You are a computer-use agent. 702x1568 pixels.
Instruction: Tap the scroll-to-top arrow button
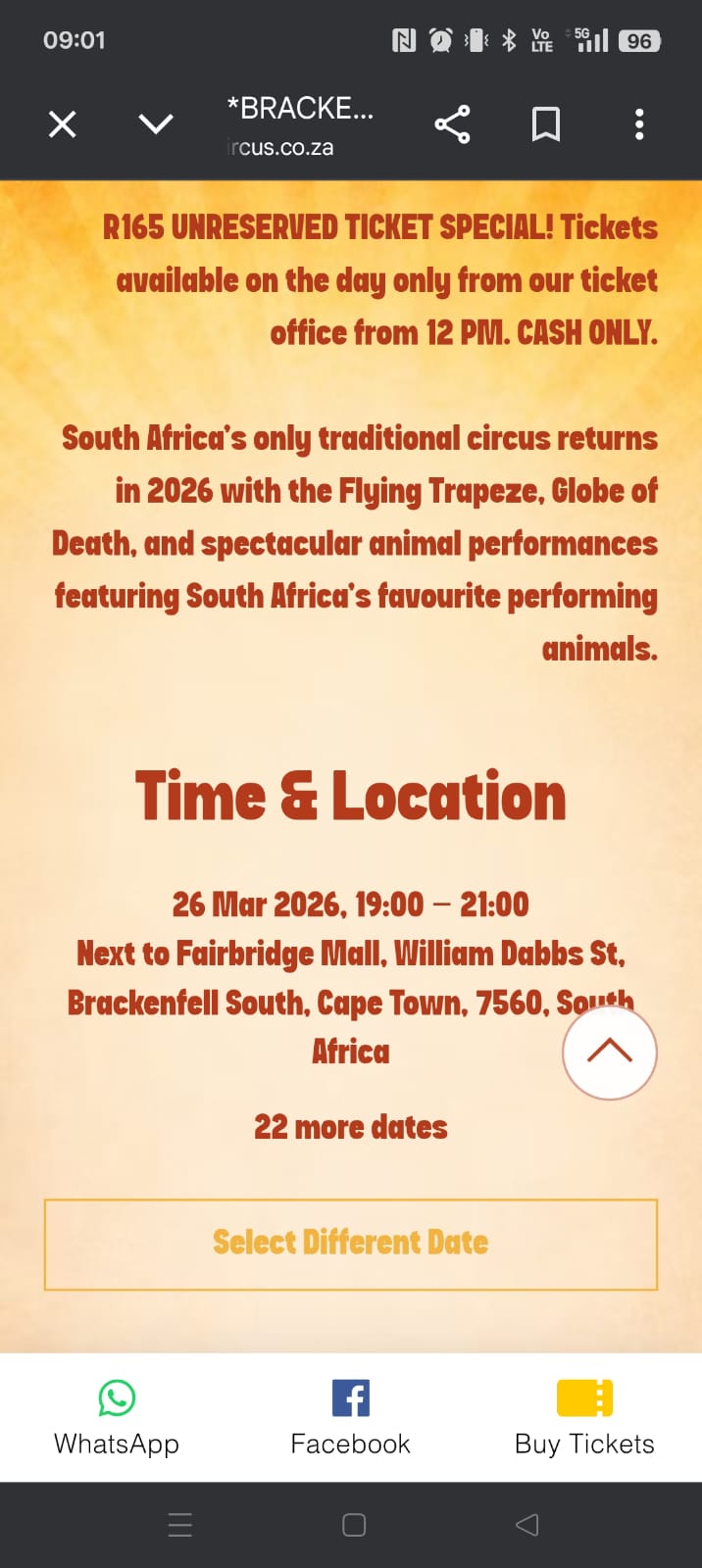coord(610,1053)
